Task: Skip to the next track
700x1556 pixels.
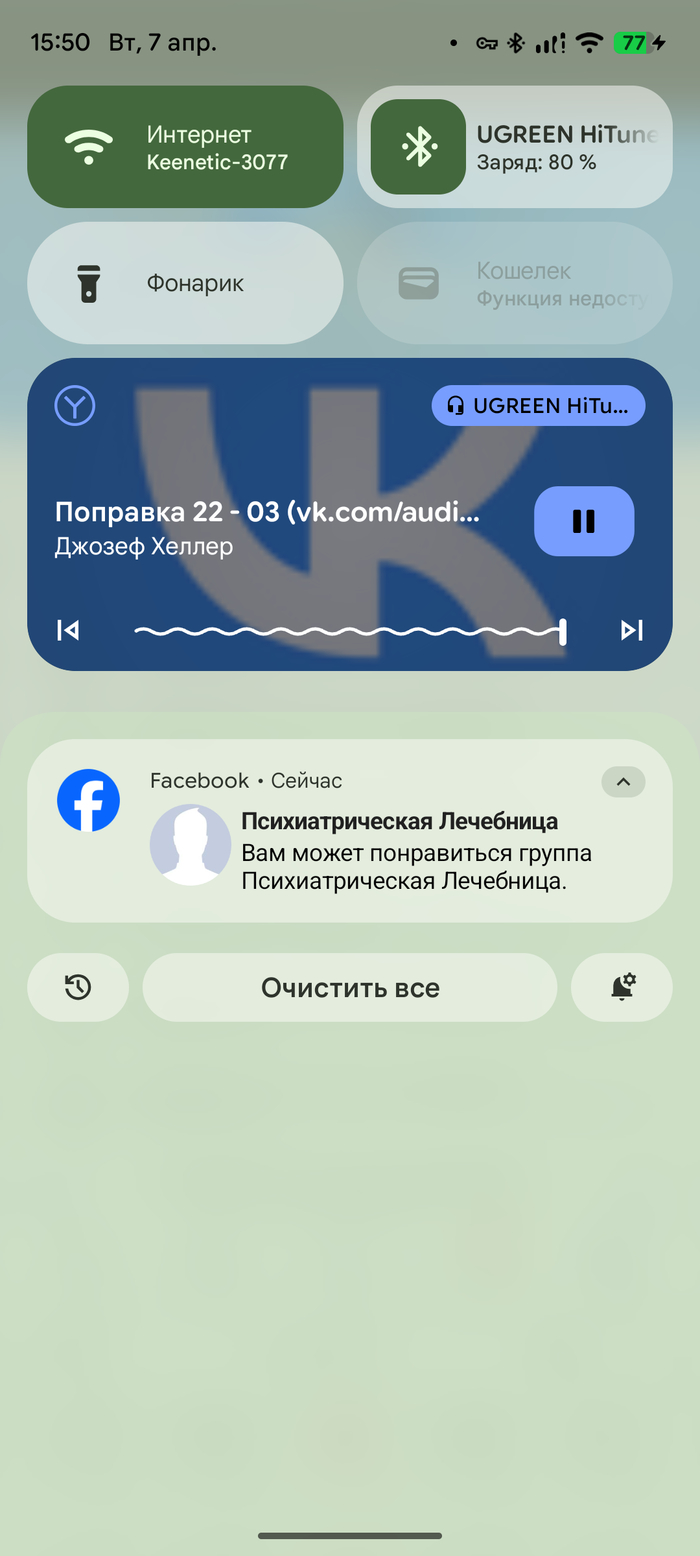Action: click(632, 630)
